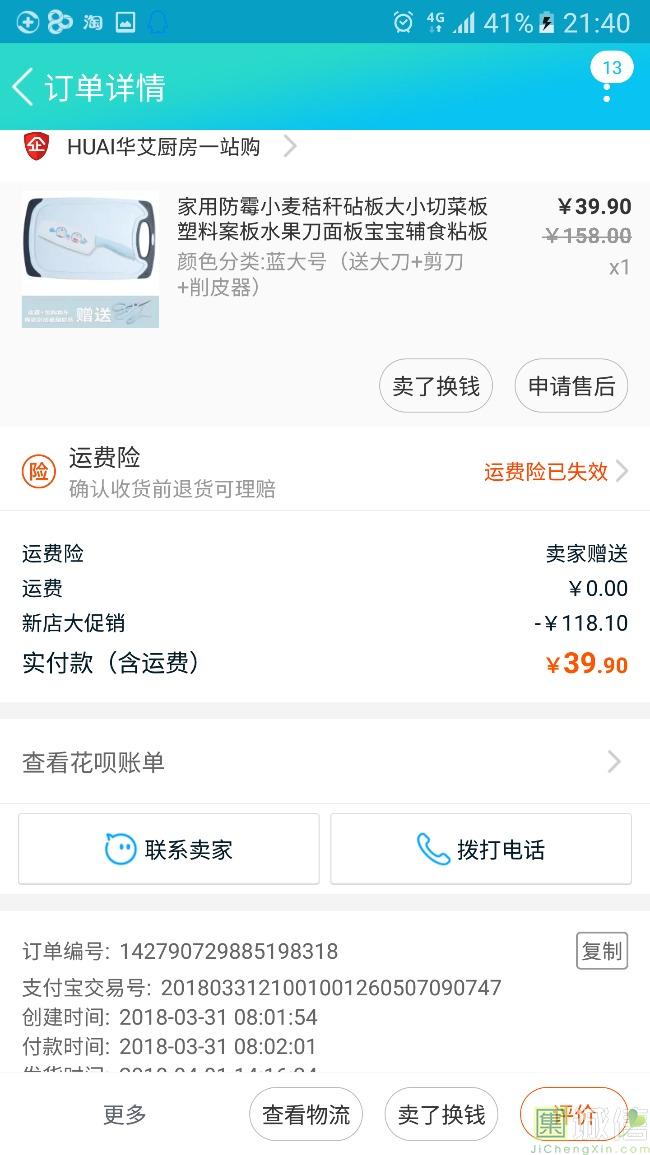Go back from the 订单详情 page
650x1155 pixels.
24,88
